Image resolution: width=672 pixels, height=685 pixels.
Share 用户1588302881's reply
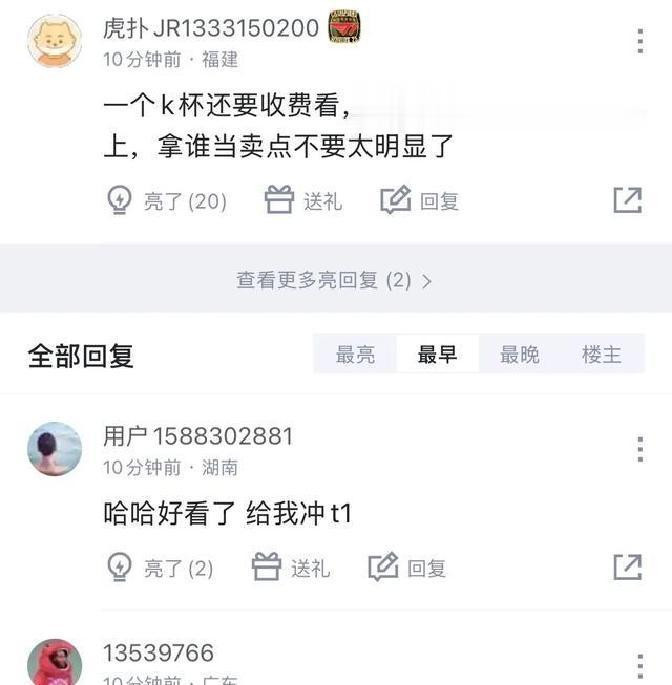(x=627, y=568)
